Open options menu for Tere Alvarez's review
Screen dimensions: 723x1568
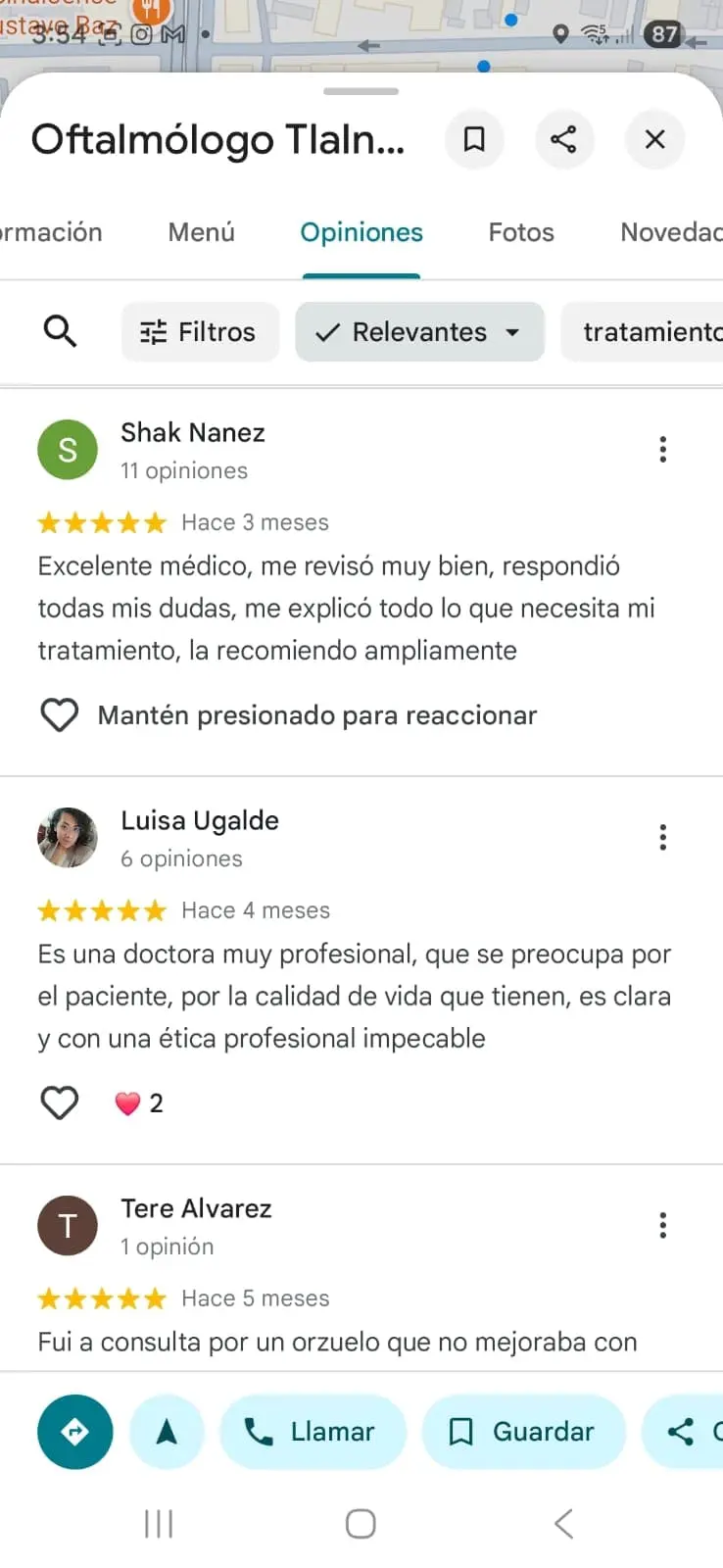(x=663, y=1225)
